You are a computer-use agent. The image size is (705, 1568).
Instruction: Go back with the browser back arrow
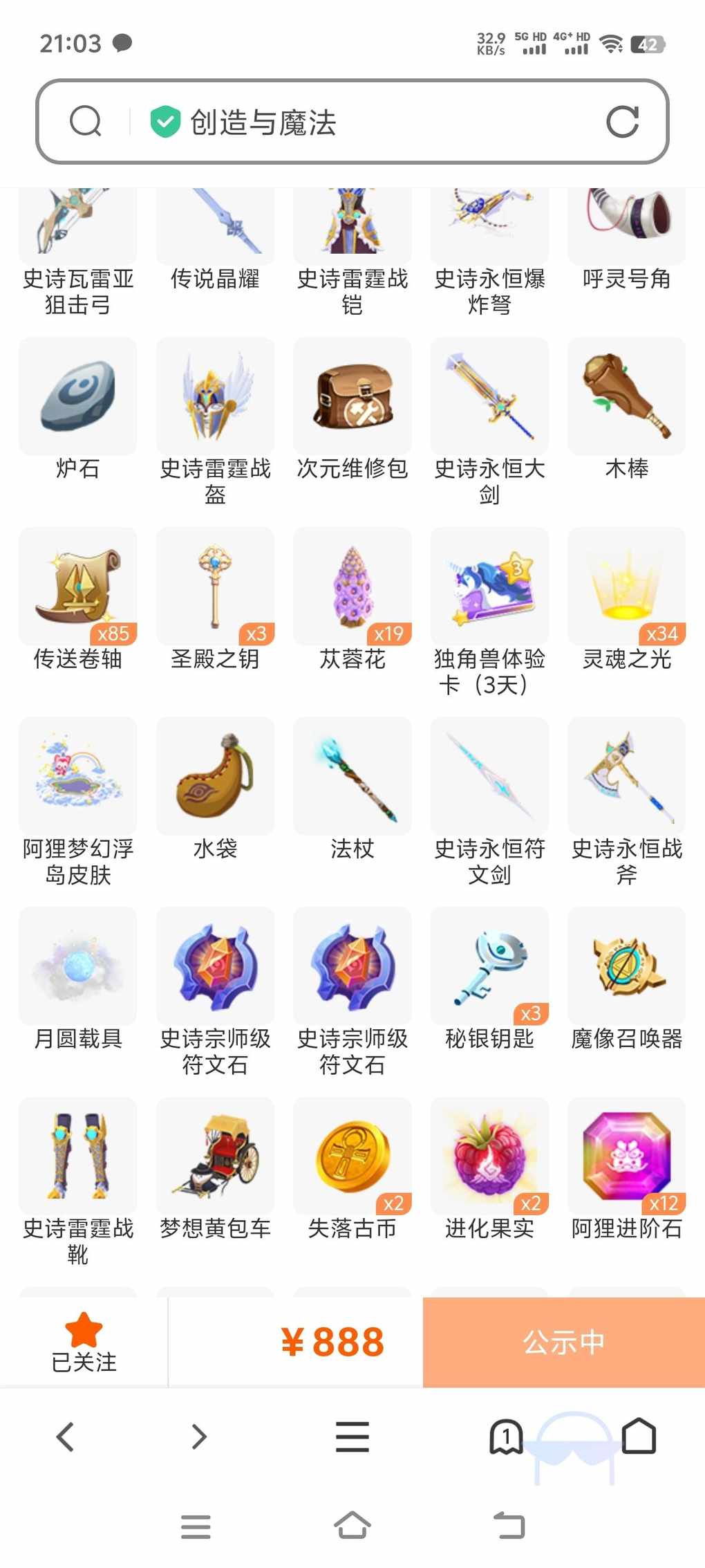pyautogui.click(x=66, y=1437)
